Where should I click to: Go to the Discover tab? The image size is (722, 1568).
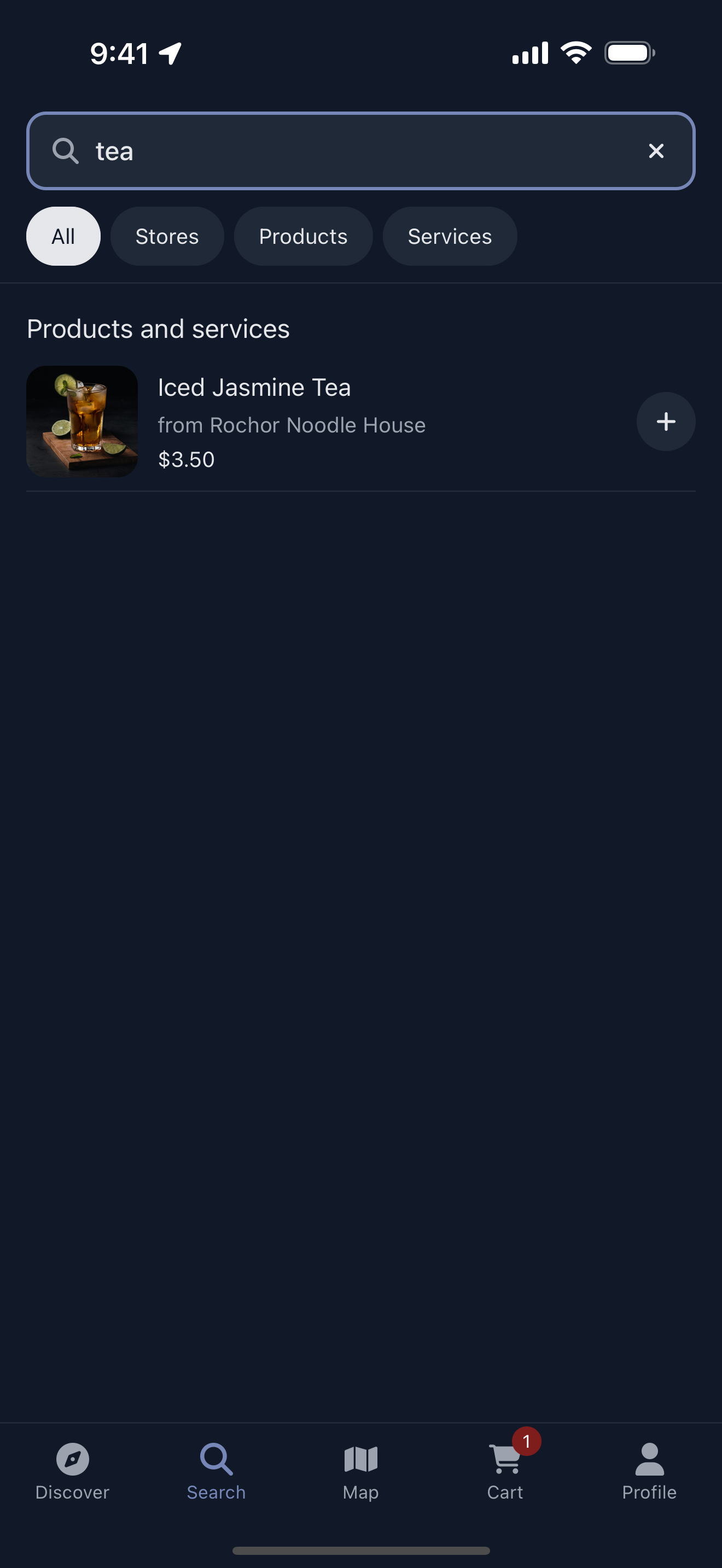point(72,1472)
